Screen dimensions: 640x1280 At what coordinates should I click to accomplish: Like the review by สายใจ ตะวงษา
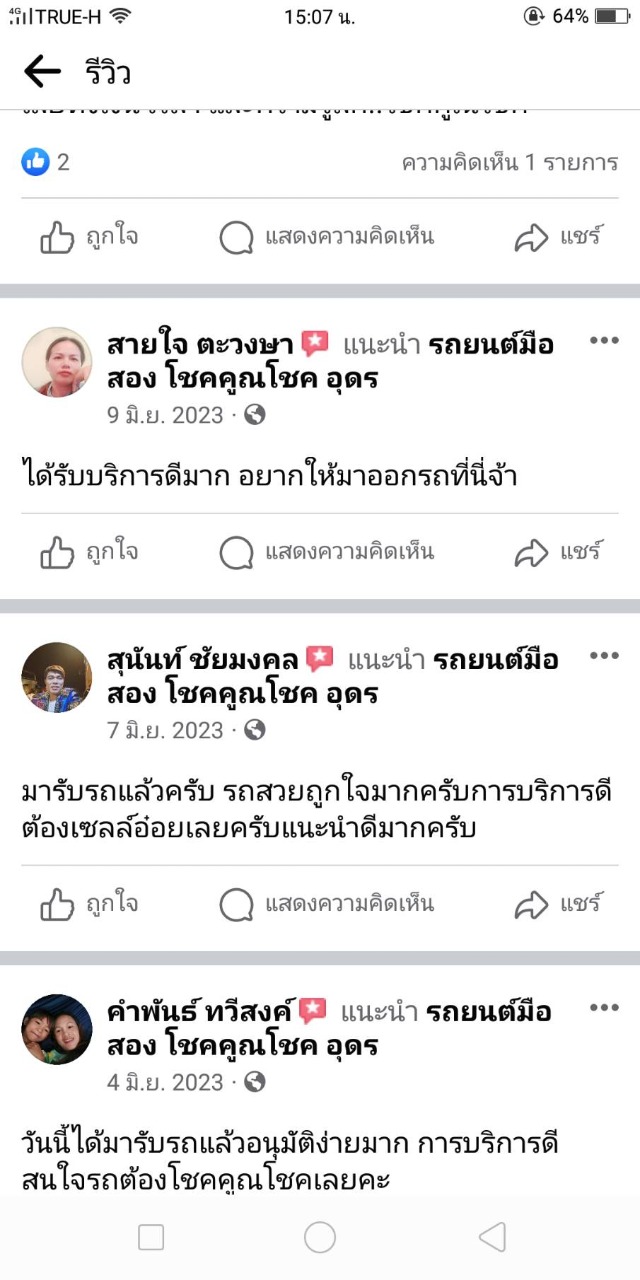88,552
